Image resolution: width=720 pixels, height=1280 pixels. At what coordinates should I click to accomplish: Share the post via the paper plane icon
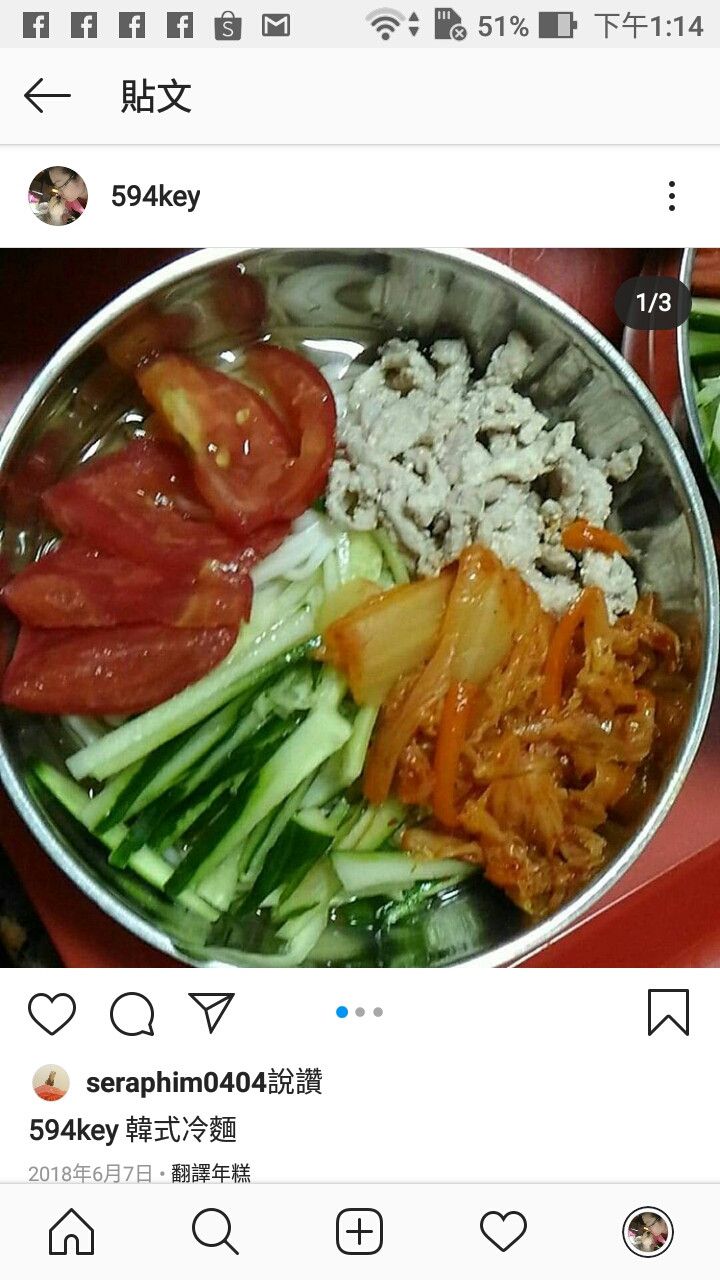(x=212, y=1014)
